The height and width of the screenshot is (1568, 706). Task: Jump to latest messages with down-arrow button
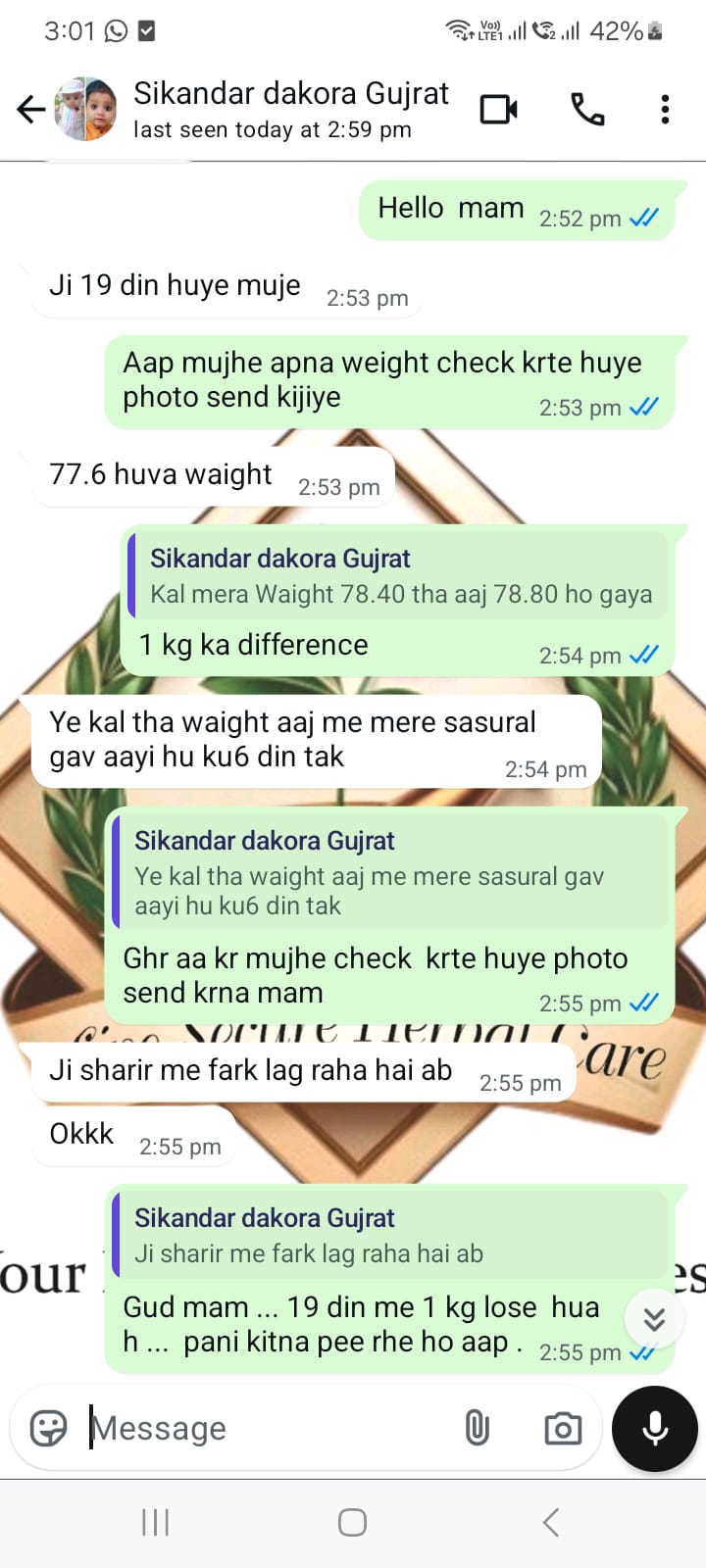pos(654,1319)
